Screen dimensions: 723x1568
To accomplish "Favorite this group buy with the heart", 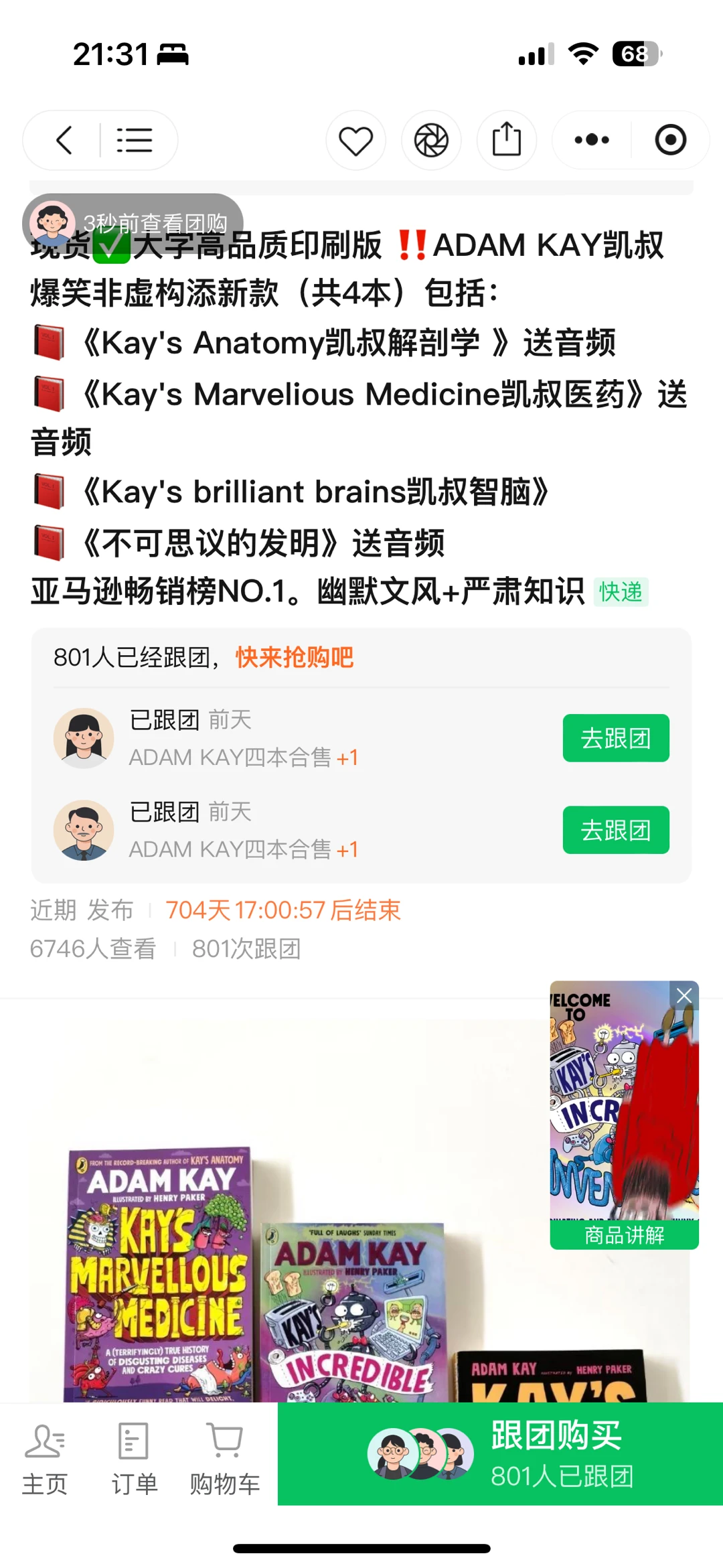I will coord(355,141).
